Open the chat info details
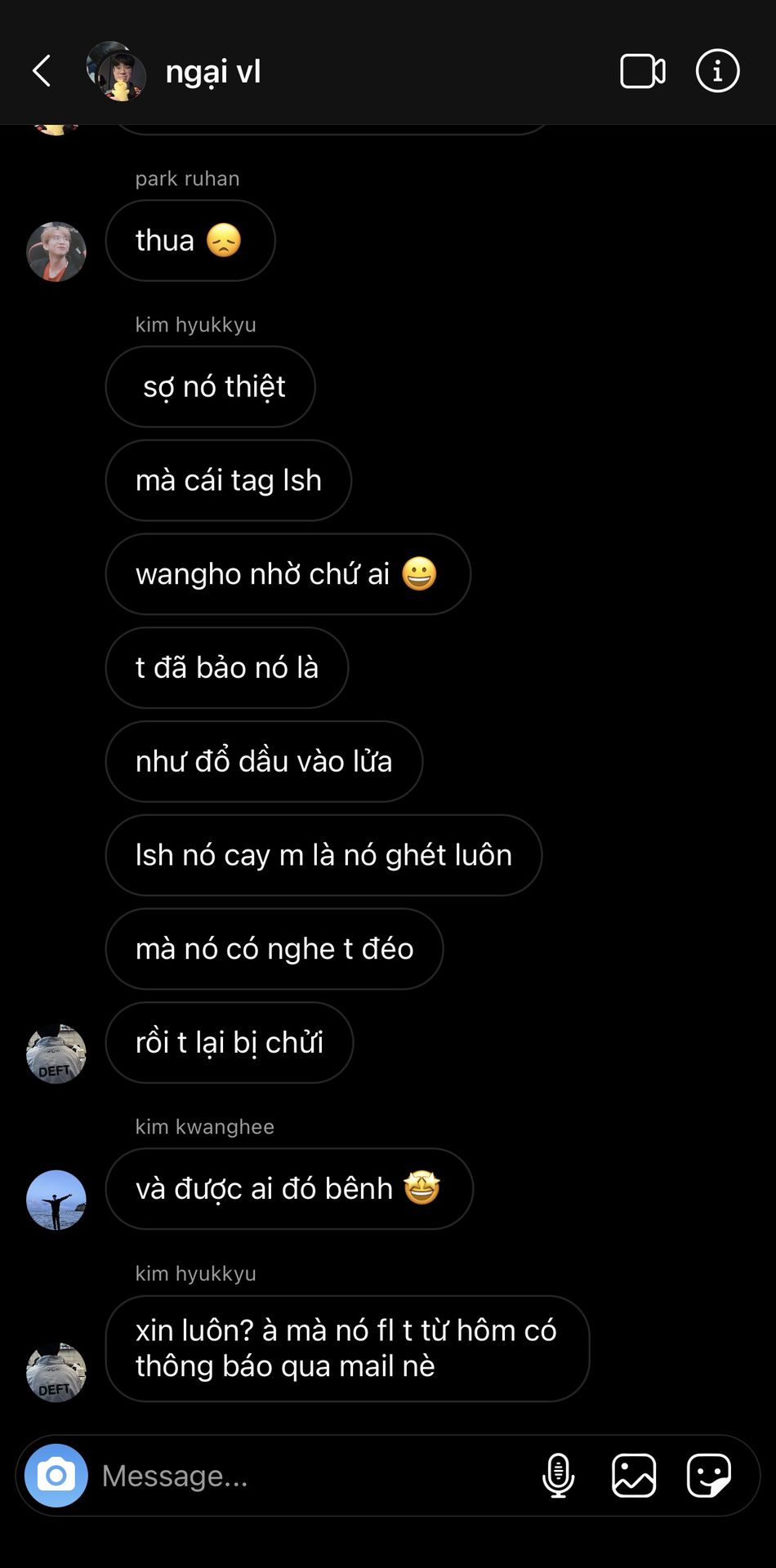Screen dimensions: 776x1568 pos(718,71)
